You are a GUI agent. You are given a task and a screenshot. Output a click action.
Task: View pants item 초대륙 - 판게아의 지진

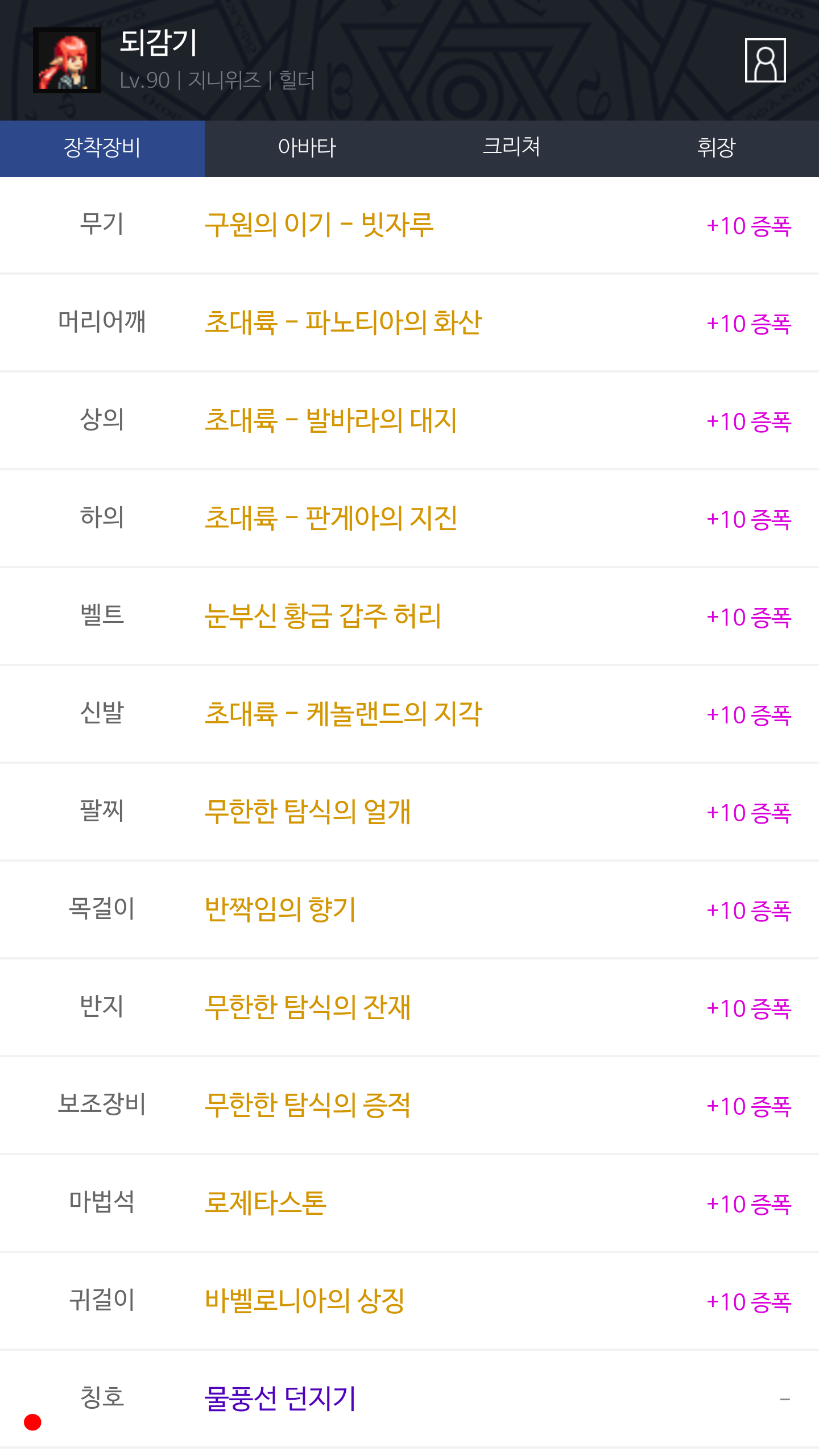[x=331, y=519]
